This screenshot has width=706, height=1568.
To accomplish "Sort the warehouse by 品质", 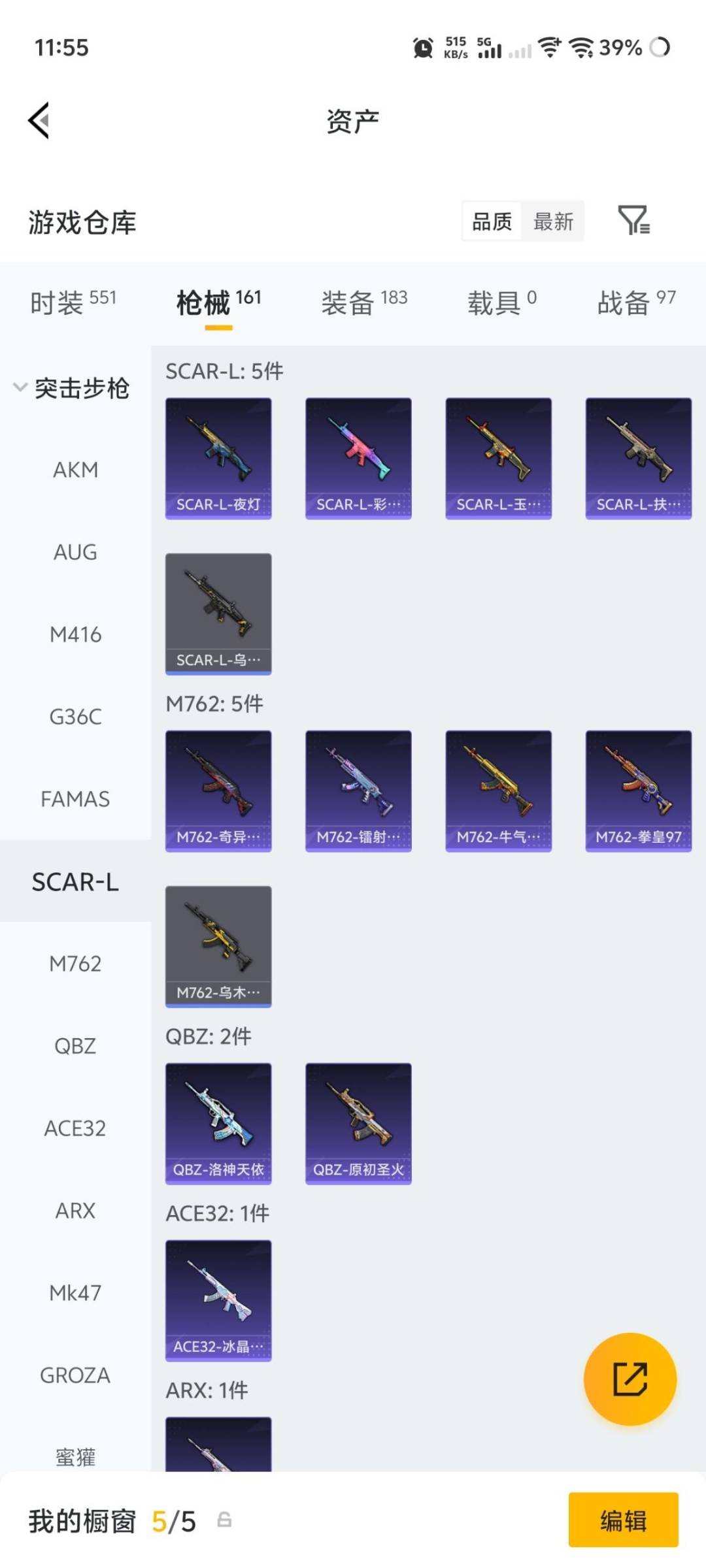I will tap(492, 221).
